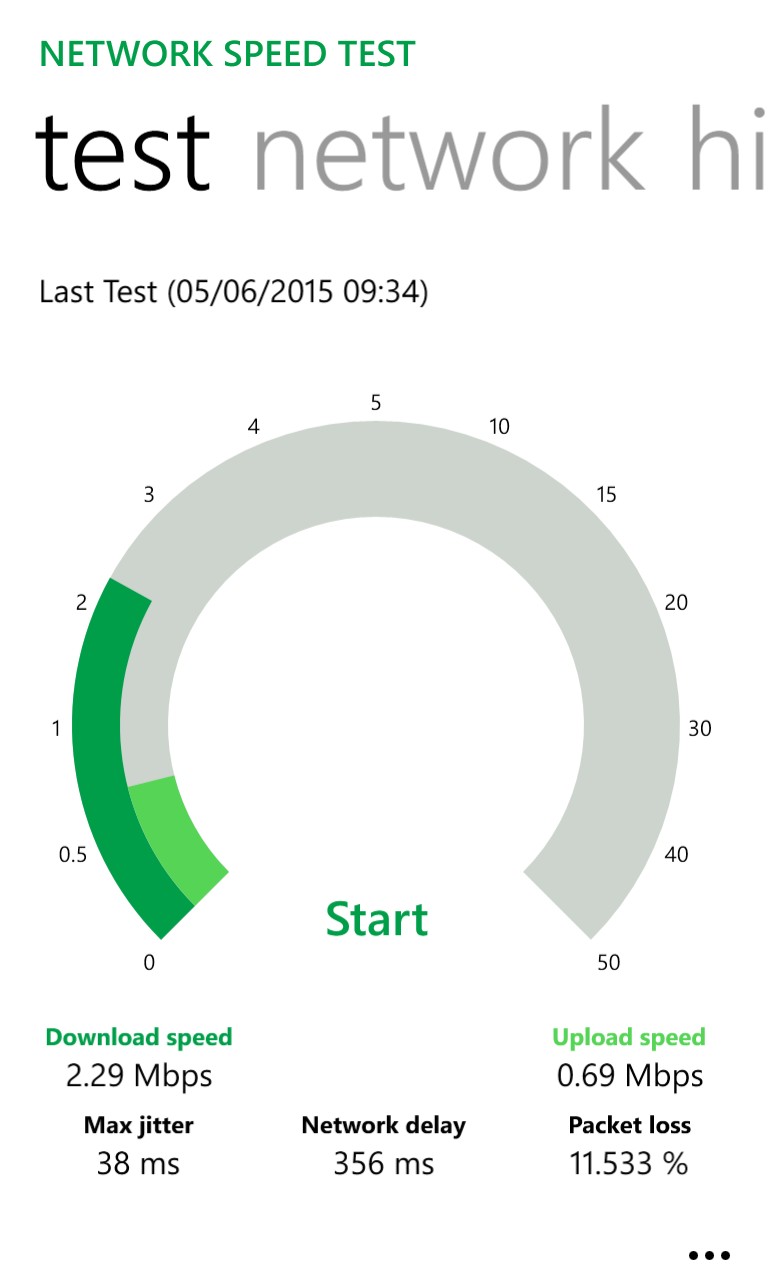Switch to the network tab
The width and height of the screenshot is (768, 1280).
click(449, 151)
